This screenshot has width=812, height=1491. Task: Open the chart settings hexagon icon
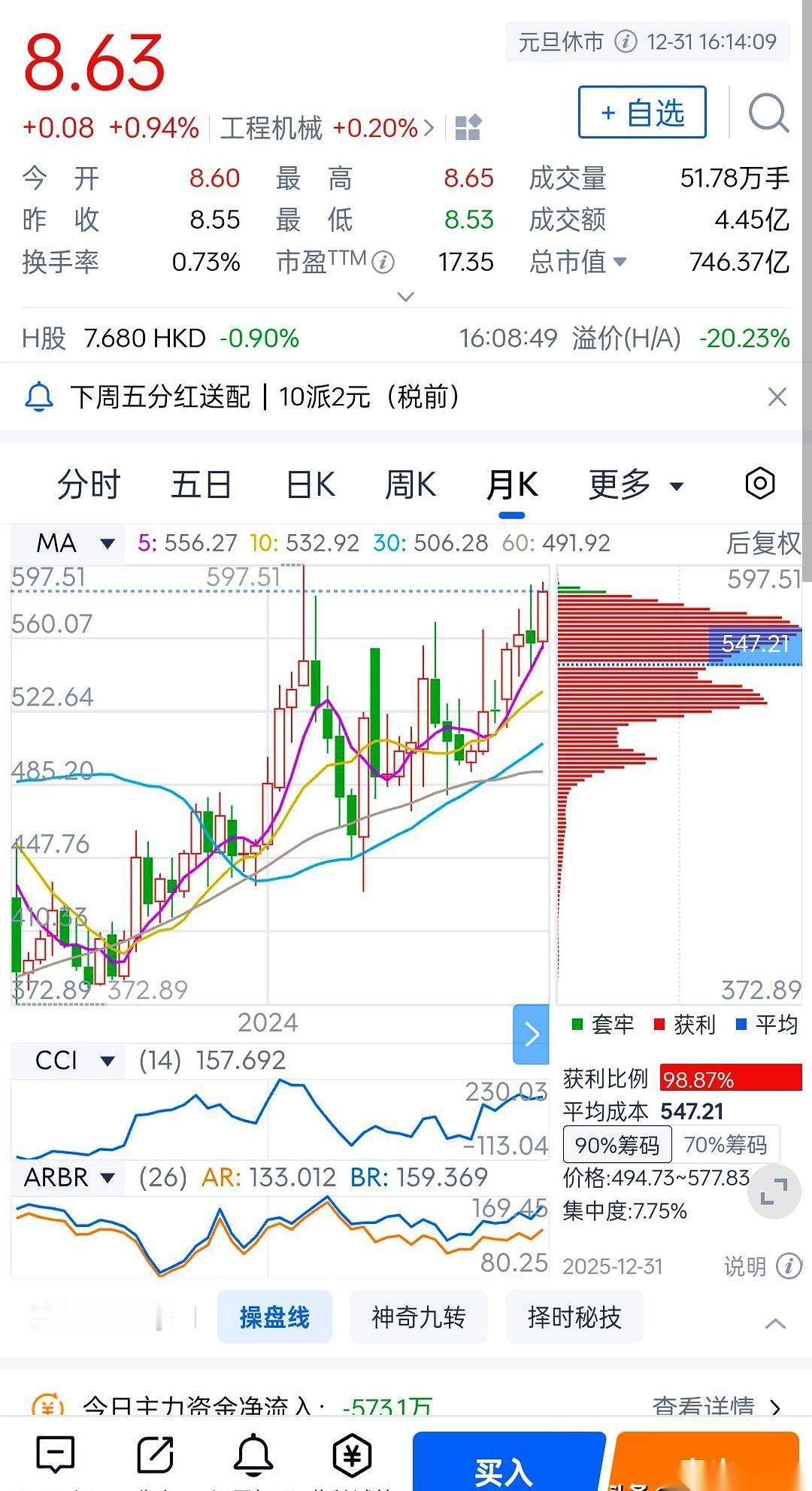point(759,484)
